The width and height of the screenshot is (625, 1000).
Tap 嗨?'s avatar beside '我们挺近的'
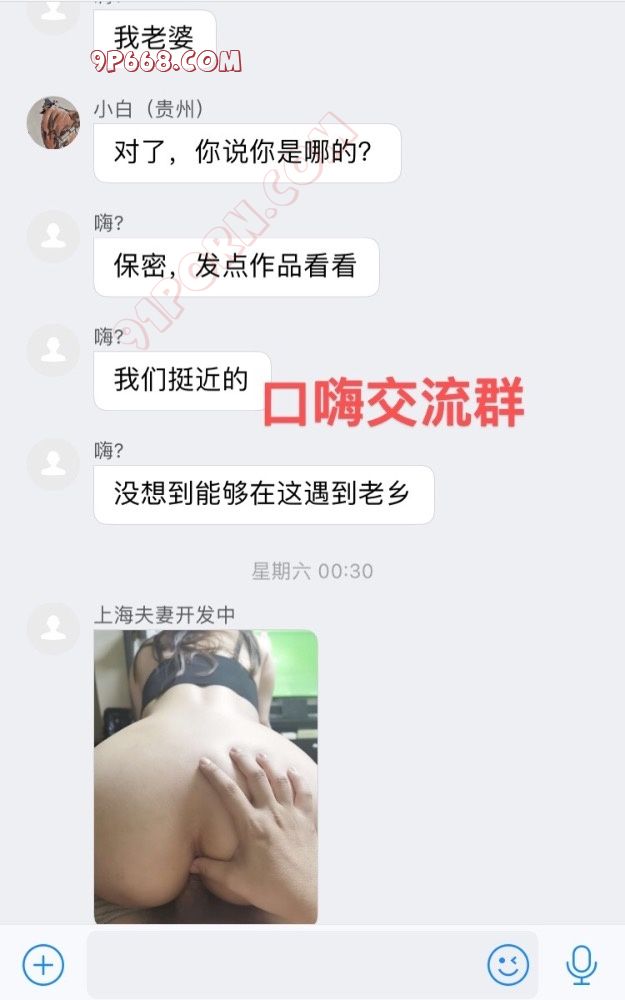(x=53, y=350)
